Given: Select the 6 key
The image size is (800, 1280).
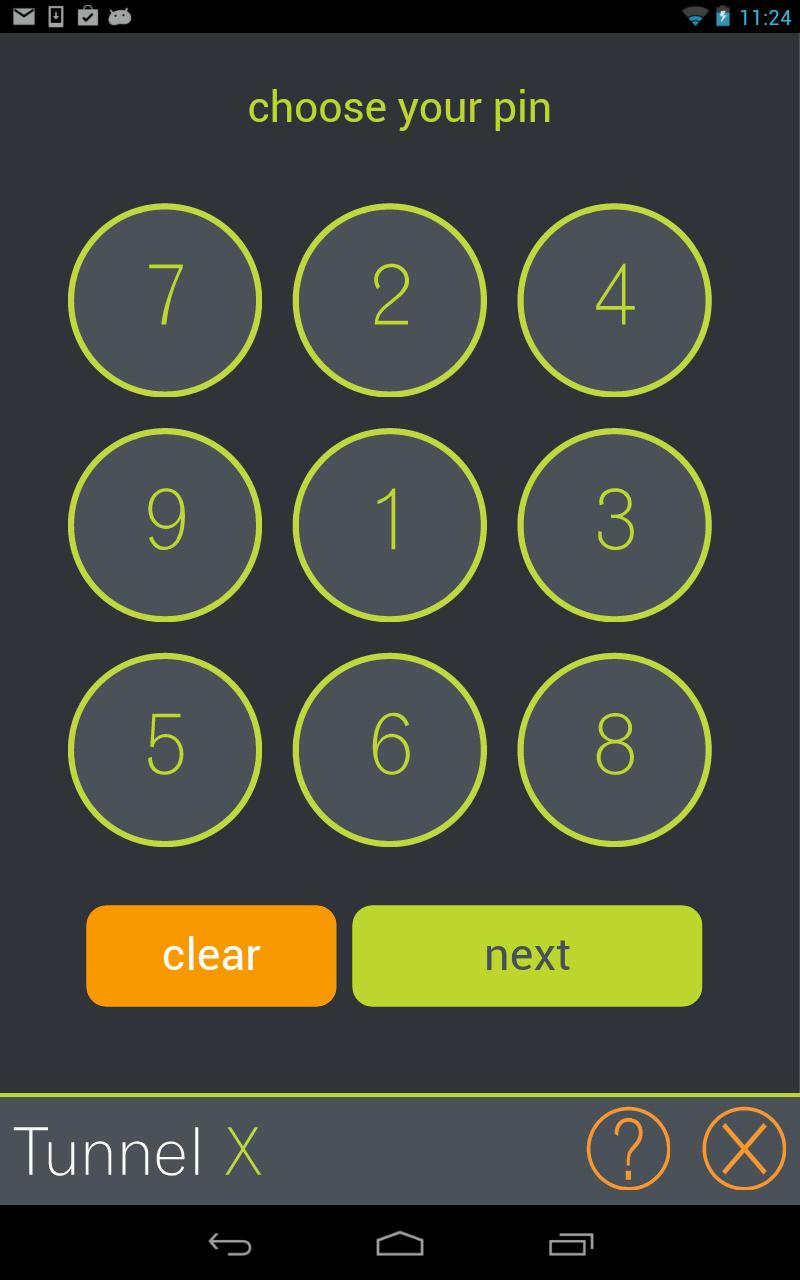Looking at the screenshot, I should click(390, 750).
